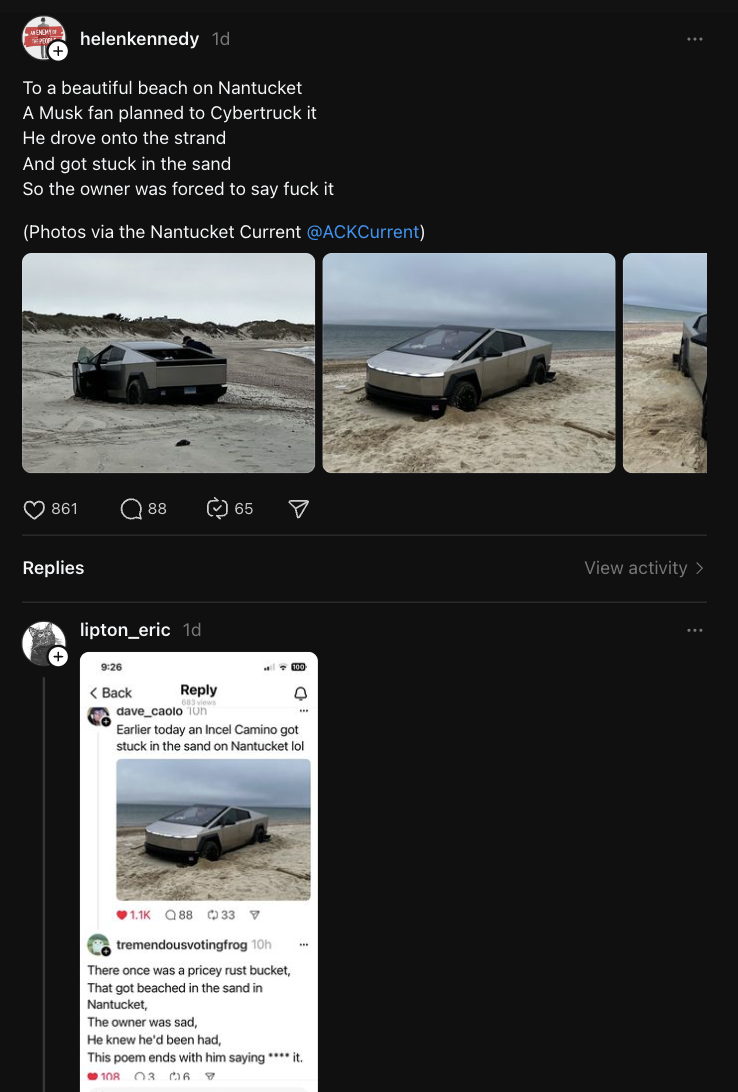Follow lipton_eric via avatar plus badge
Image resolution: width=738 pixels, height=1092 pixels.
[x=59, y=656]
